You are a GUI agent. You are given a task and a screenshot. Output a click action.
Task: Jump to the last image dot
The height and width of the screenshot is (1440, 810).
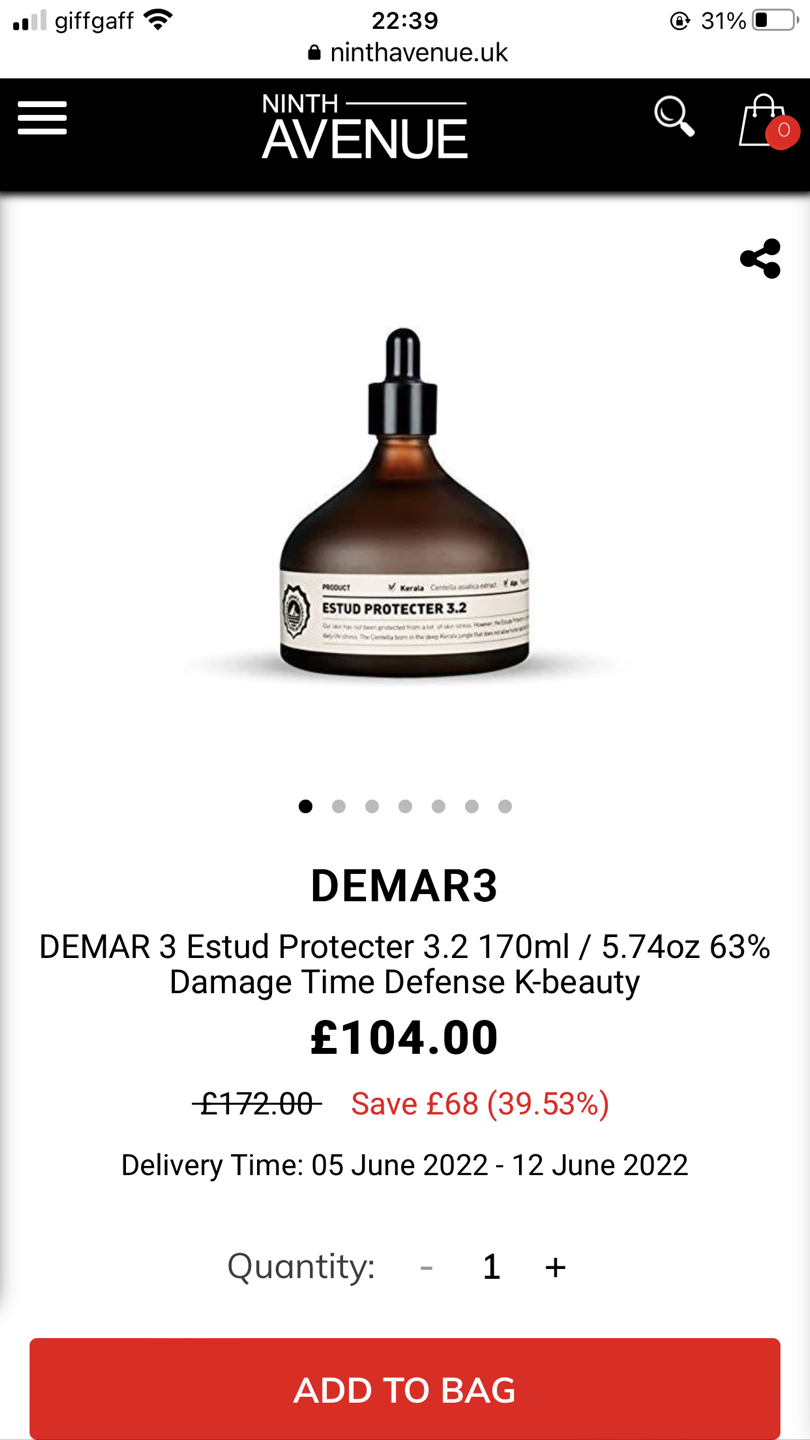[x=505, y=806]
